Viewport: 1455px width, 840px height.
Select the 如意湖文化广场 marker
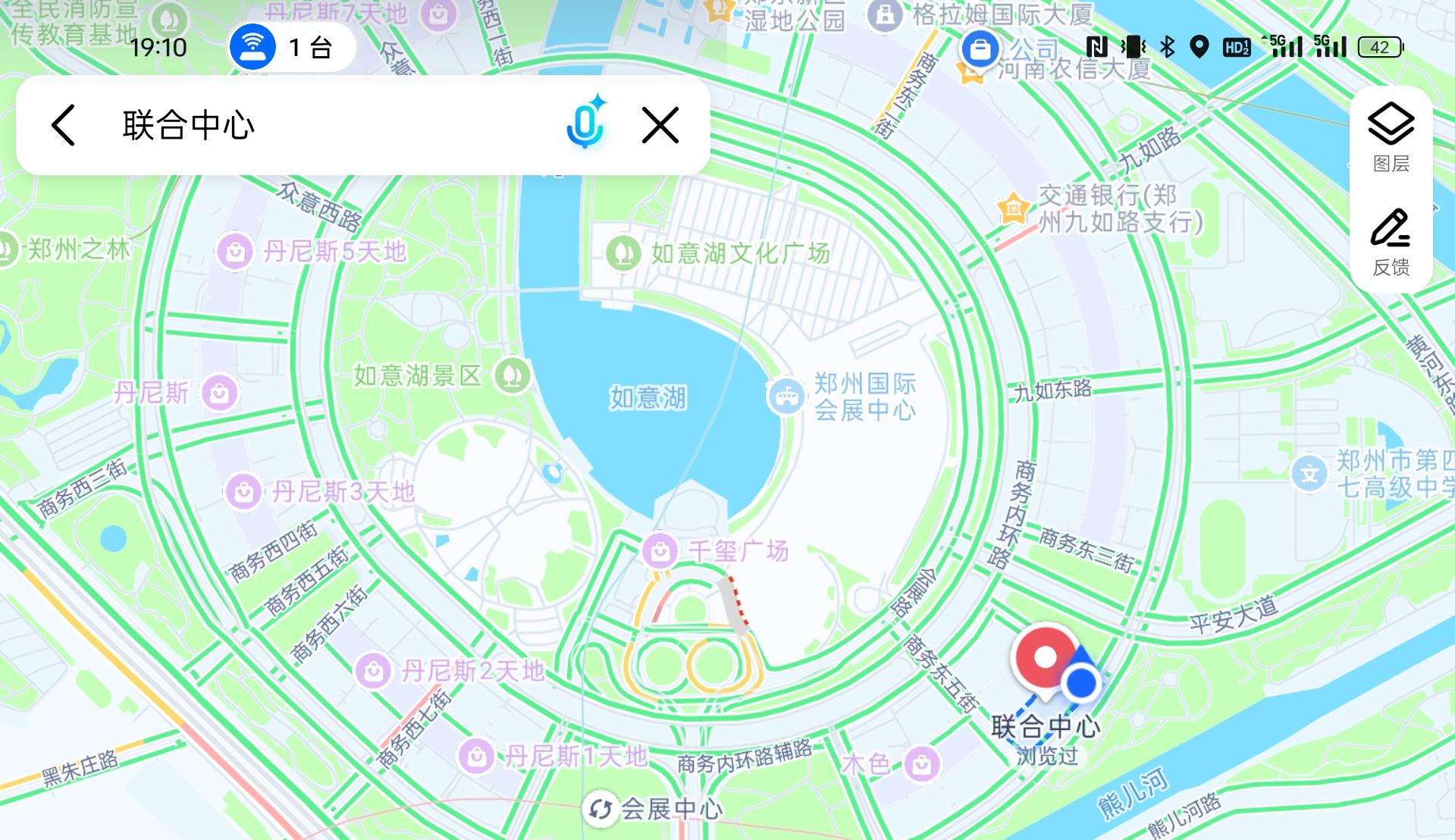623,253
